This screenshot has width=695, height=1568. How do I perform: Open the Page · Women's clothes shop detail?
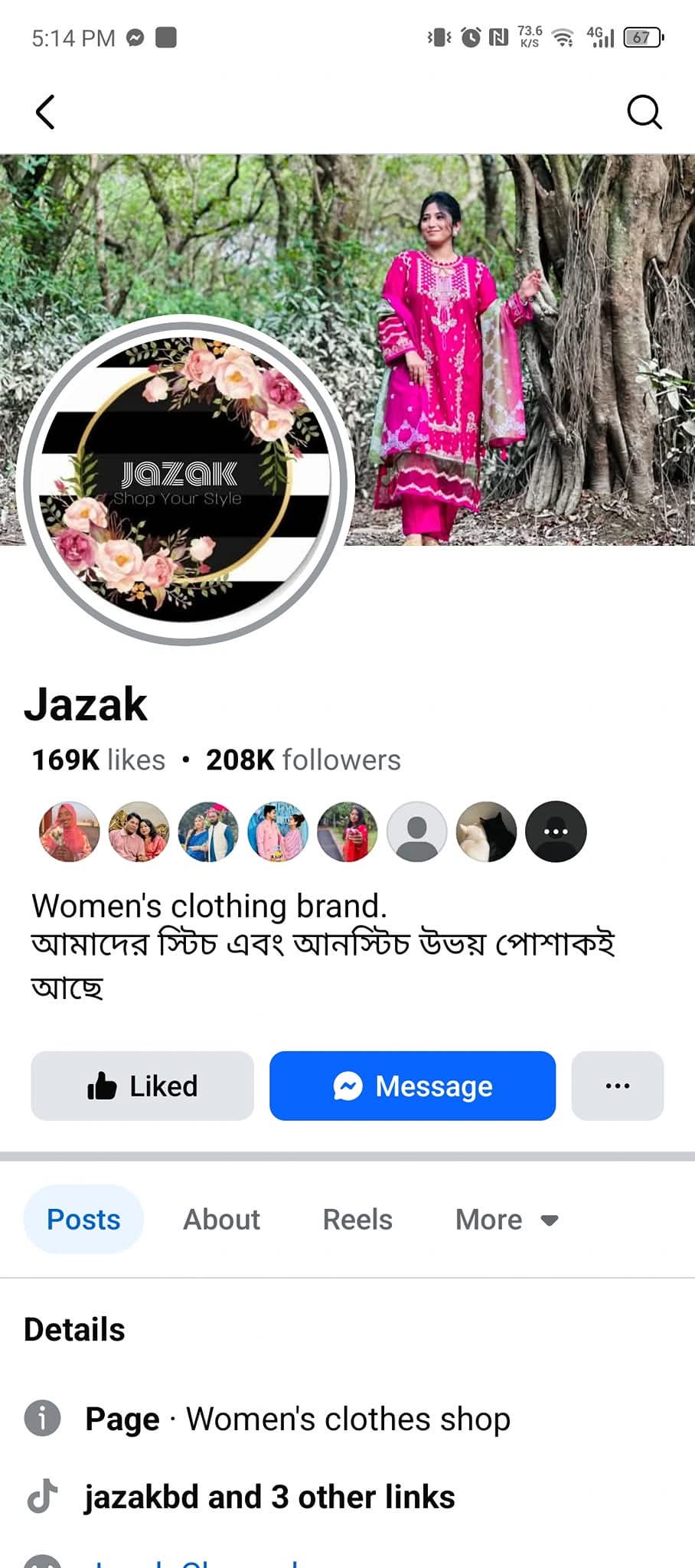coord(298,1419)
